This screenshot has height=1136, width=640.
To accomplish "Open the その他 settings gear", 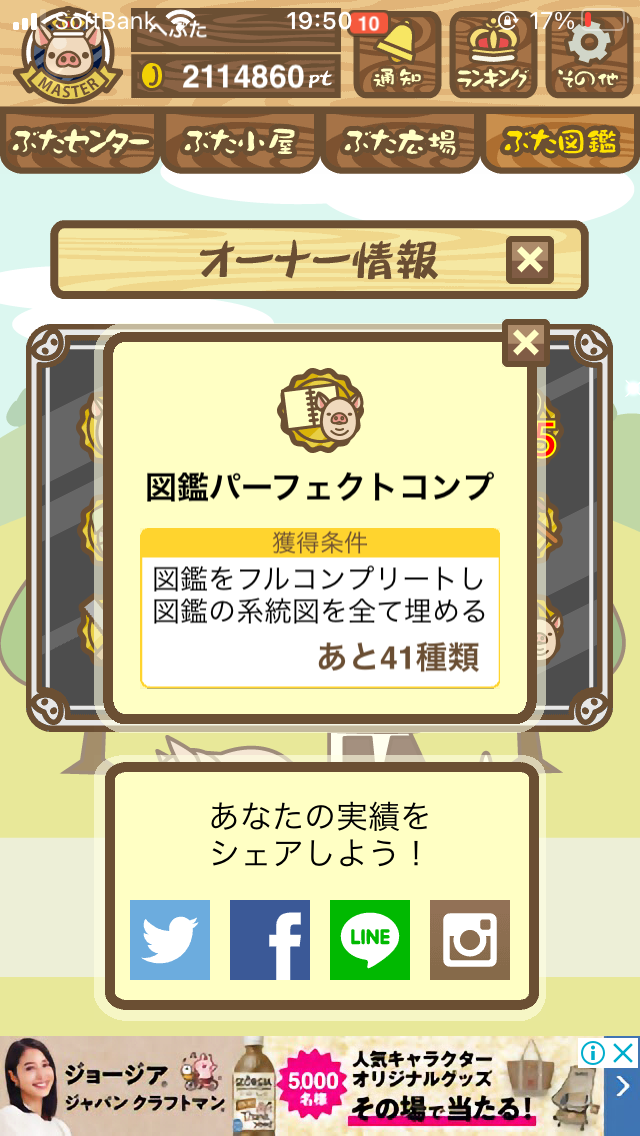I will pos(589,56).
